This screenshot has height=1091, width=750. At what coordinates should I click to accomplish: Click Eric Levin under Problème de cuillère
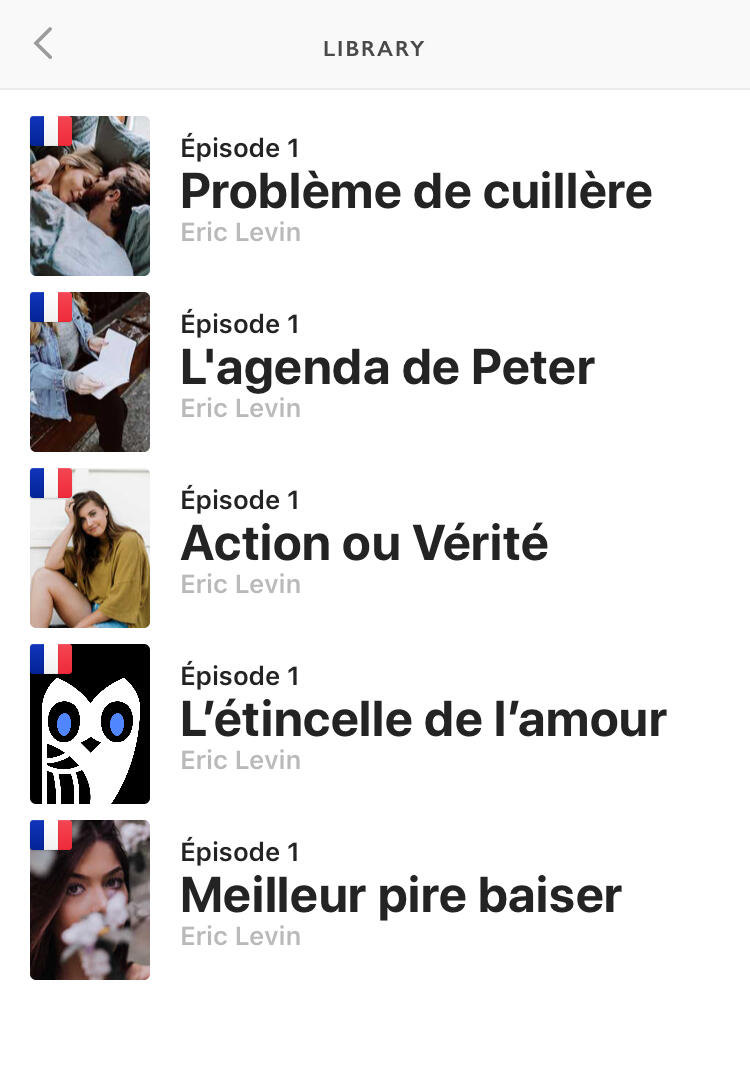pyautogui.click(x=240, y=232)
